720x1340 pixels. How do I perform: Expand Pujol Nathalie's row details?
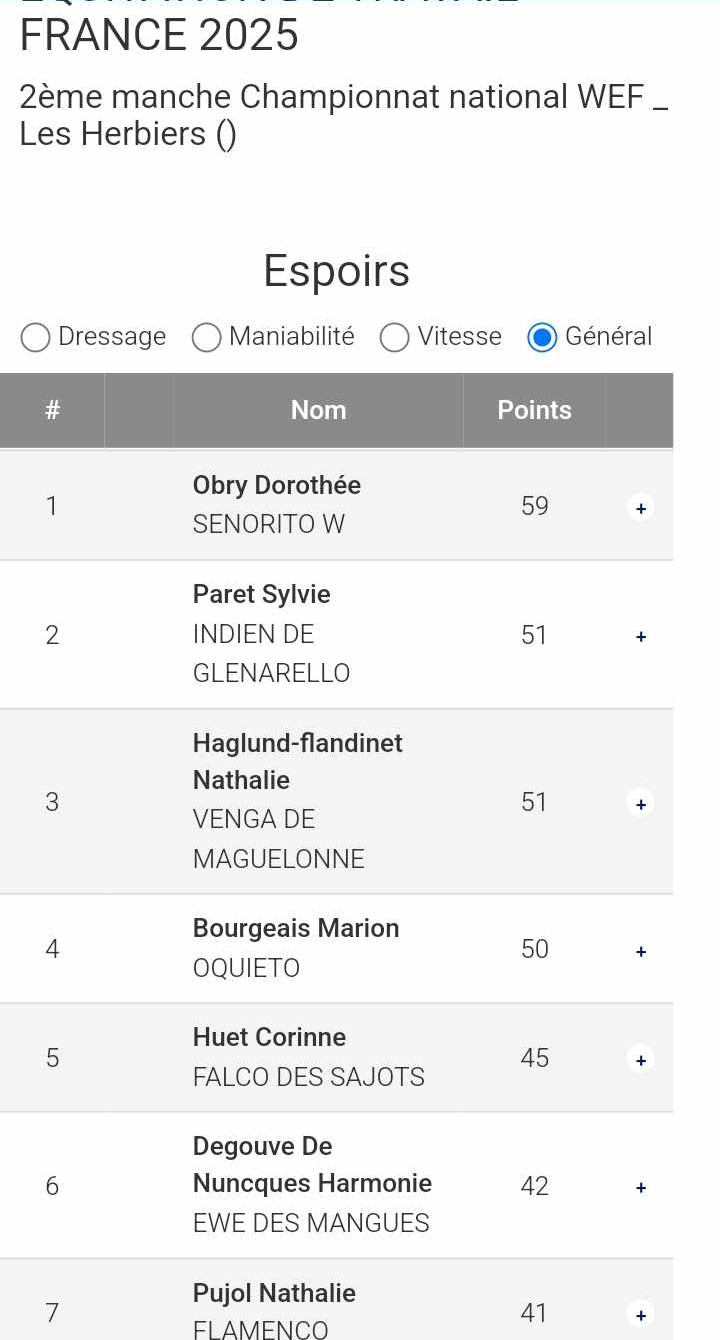click(x=641, y=1314)
